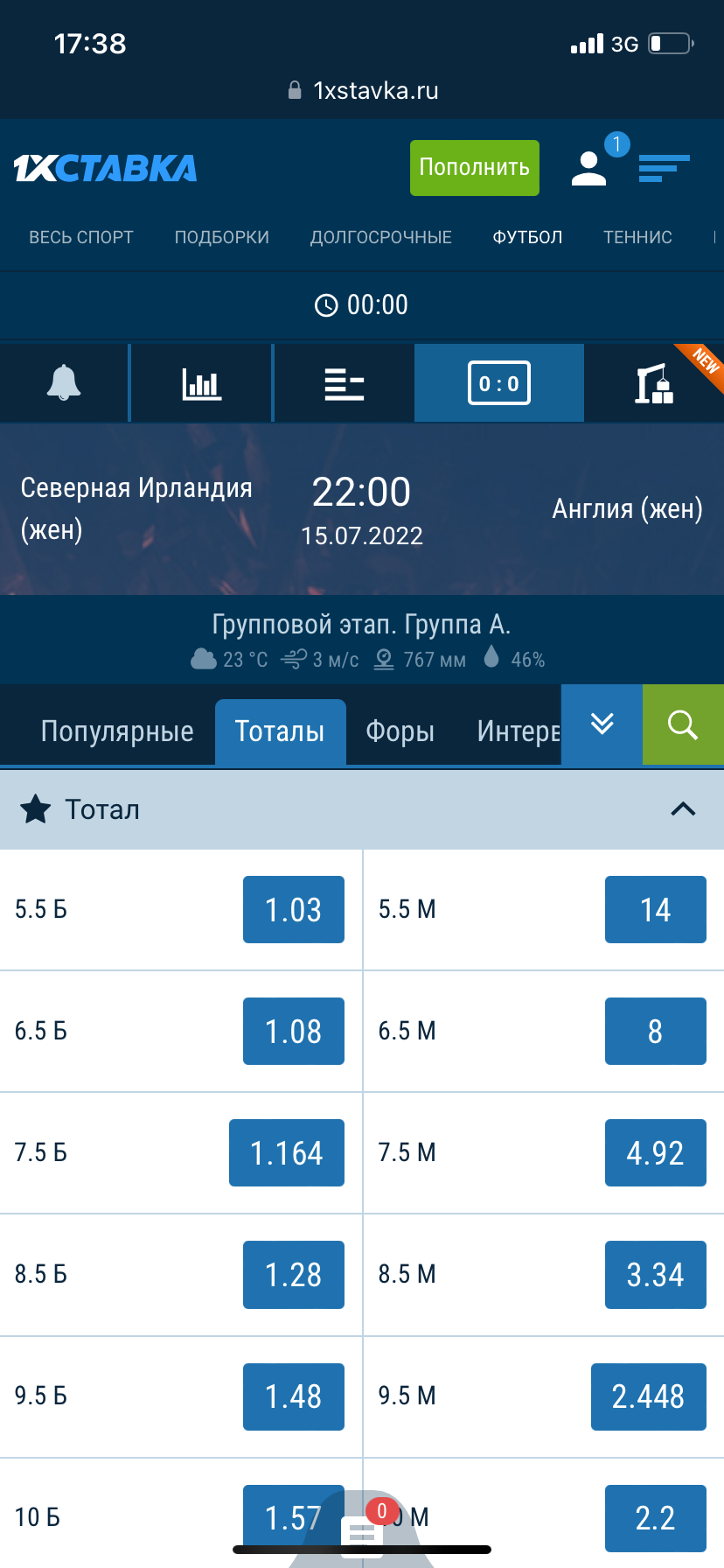Open the bet slip with 0 badge

tap(362, 1531)
